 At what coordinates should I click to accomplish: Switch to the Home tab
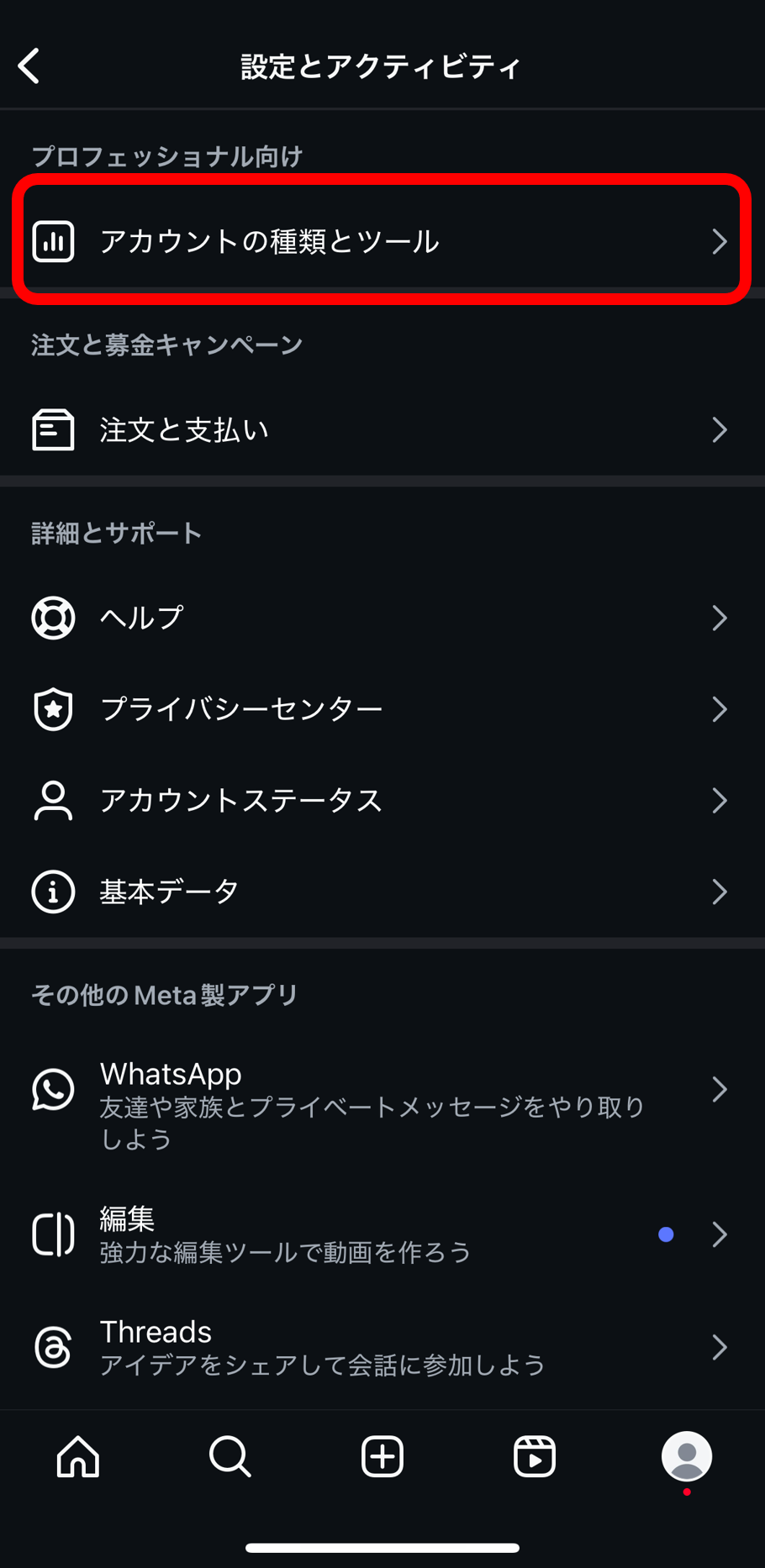(78, 1456)
